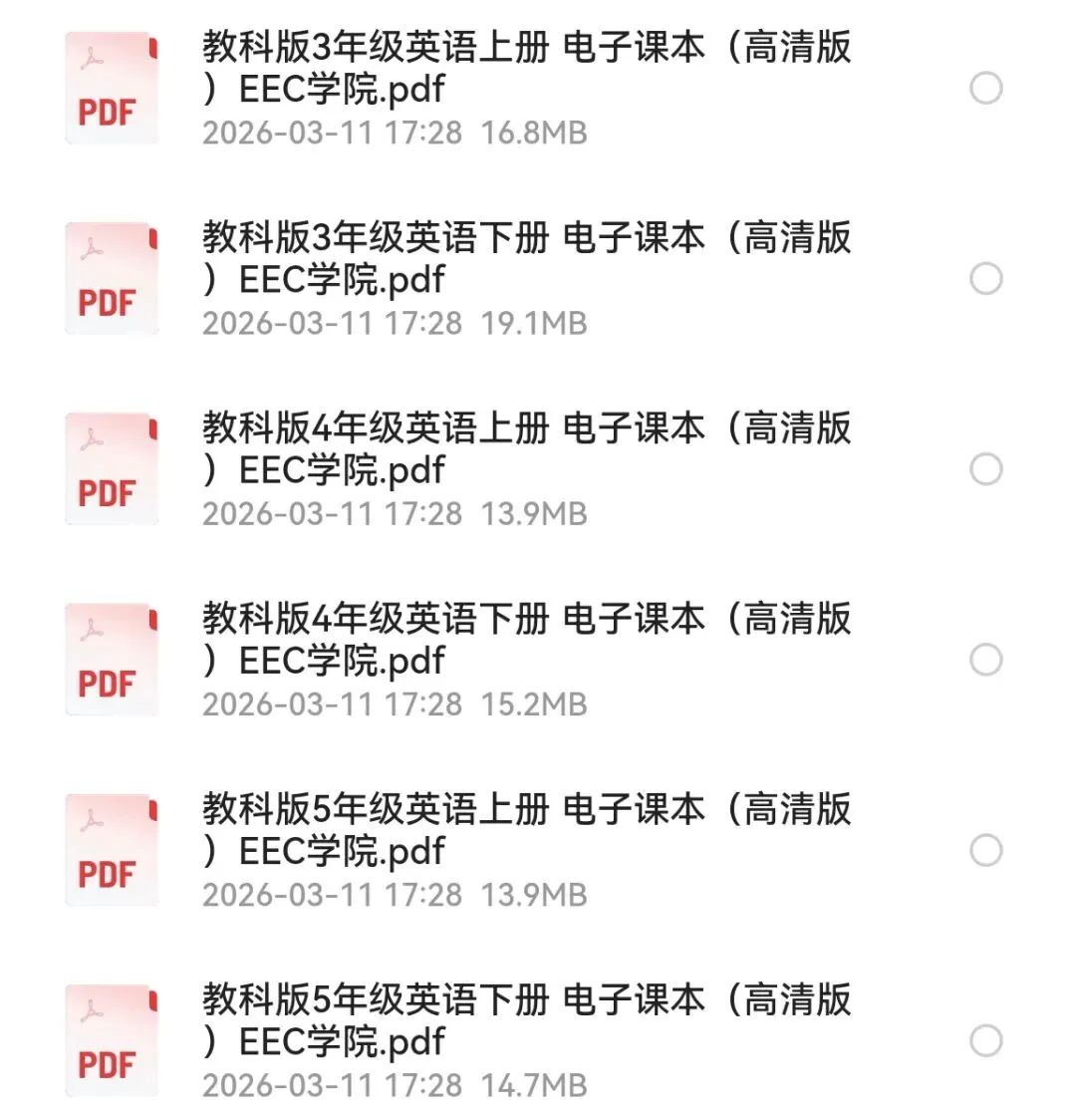Select the circle for 5年级英语上册 file
This screenshot has height=1120, width=1076.
[985, 850]
